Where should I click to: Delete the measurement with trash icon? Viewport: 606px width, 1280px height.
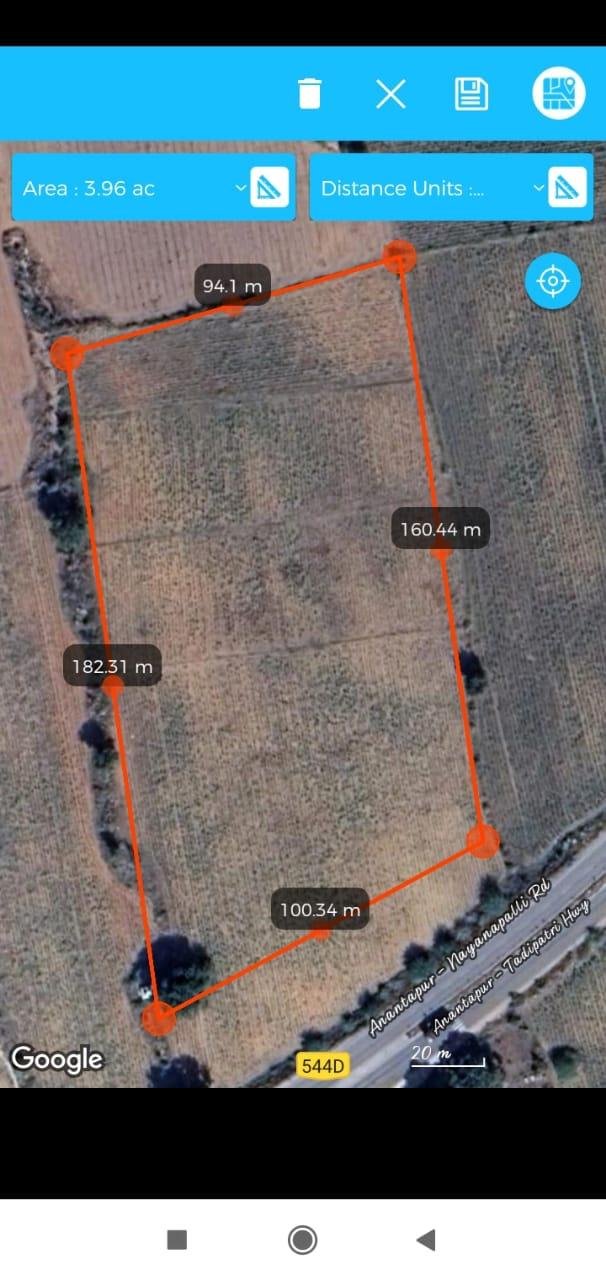(310, 94)
